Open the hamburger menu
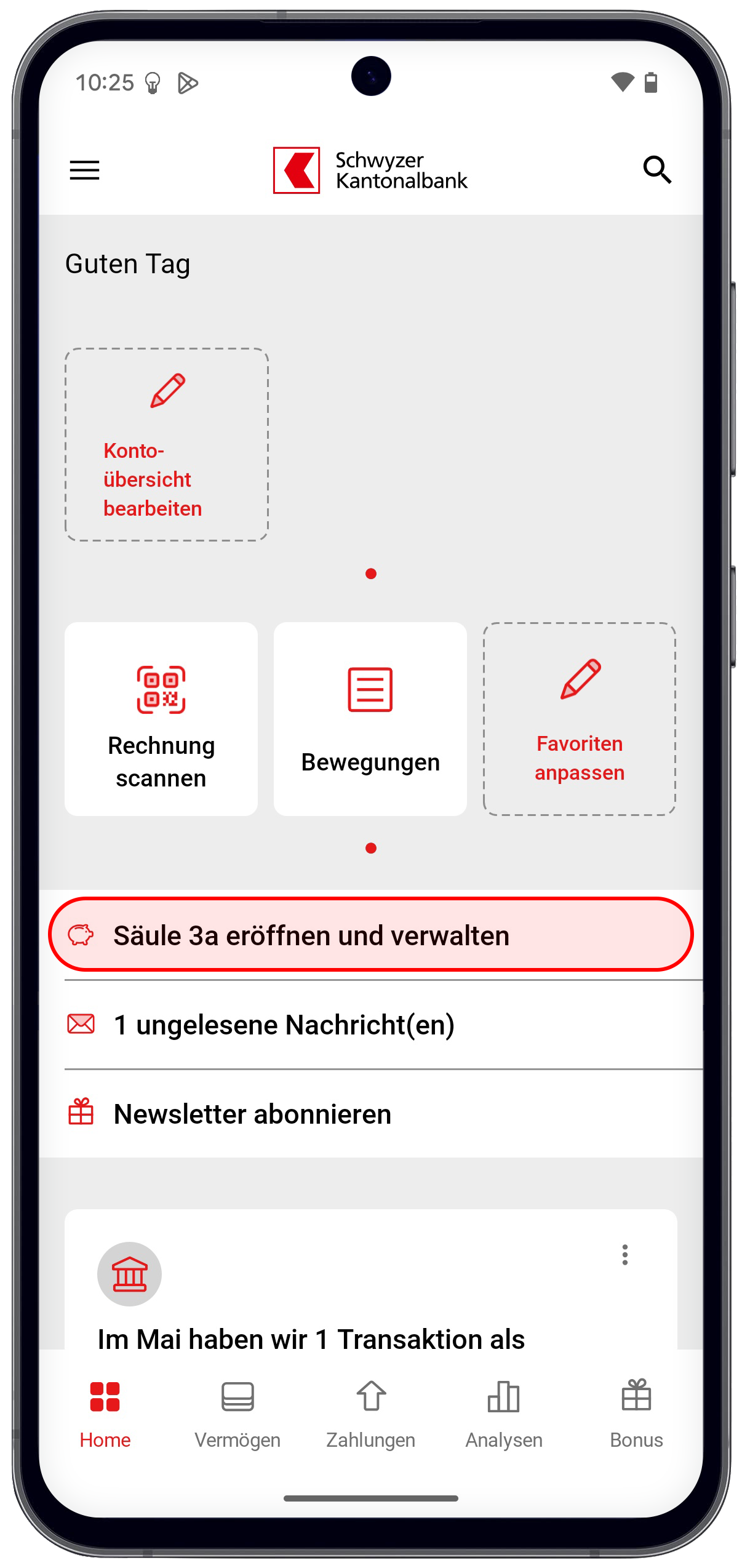This screenshot has height=1568, width=742. coord(84,170)
